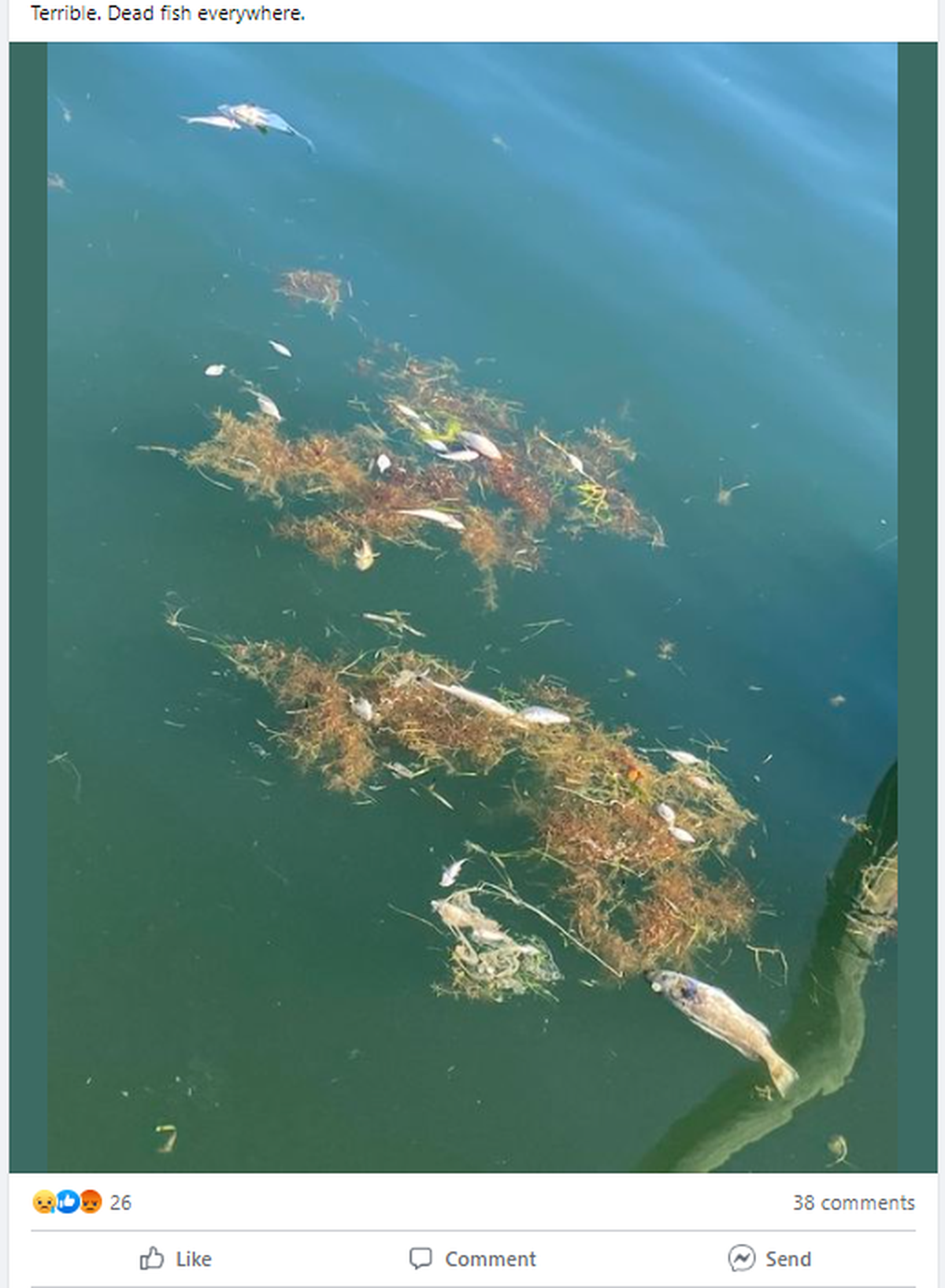View the 26 reactions list
945x1288 pixels.
click(x=82, y=1202)
